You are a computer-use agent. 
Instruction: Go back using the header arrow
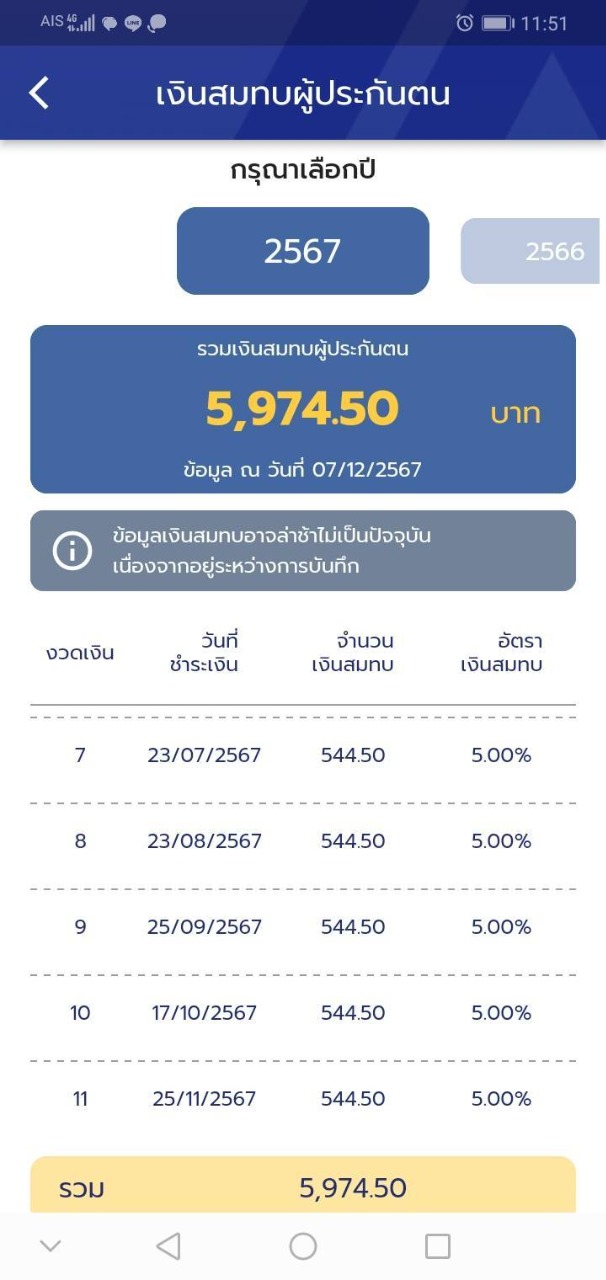(x=39, y=93)
